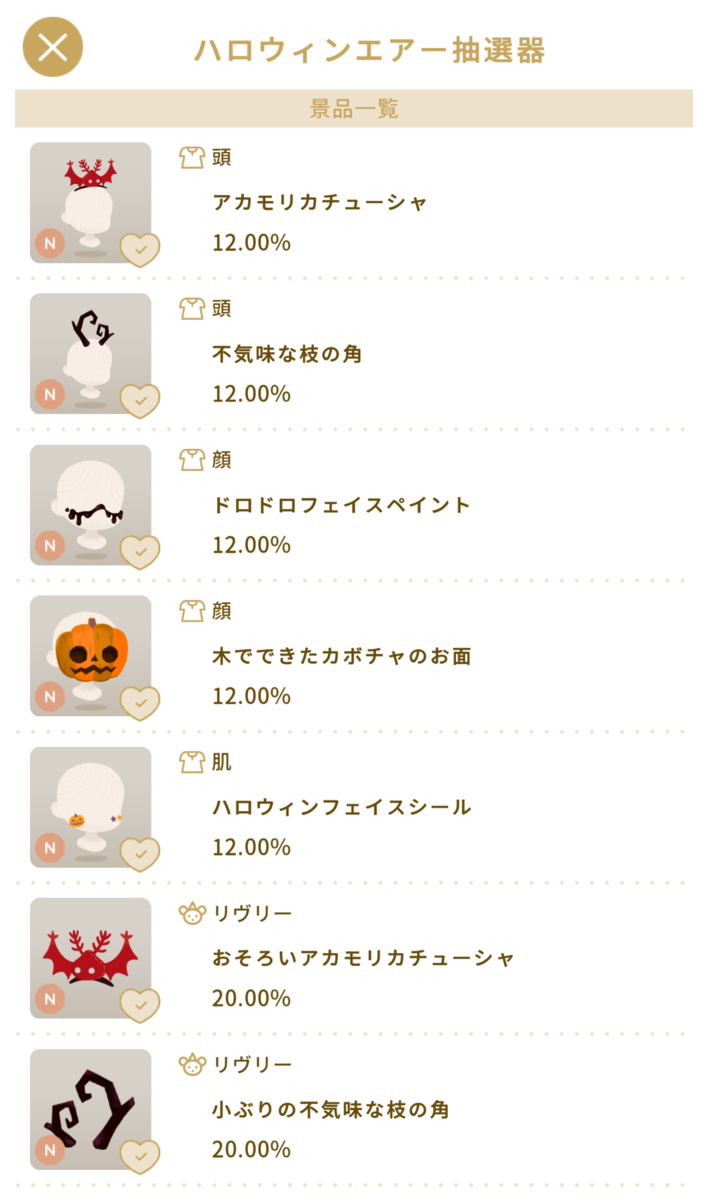Tap the heart icon on 不気味な枝の角
The height and width of the screenshot is (1200, 708).
140,400
